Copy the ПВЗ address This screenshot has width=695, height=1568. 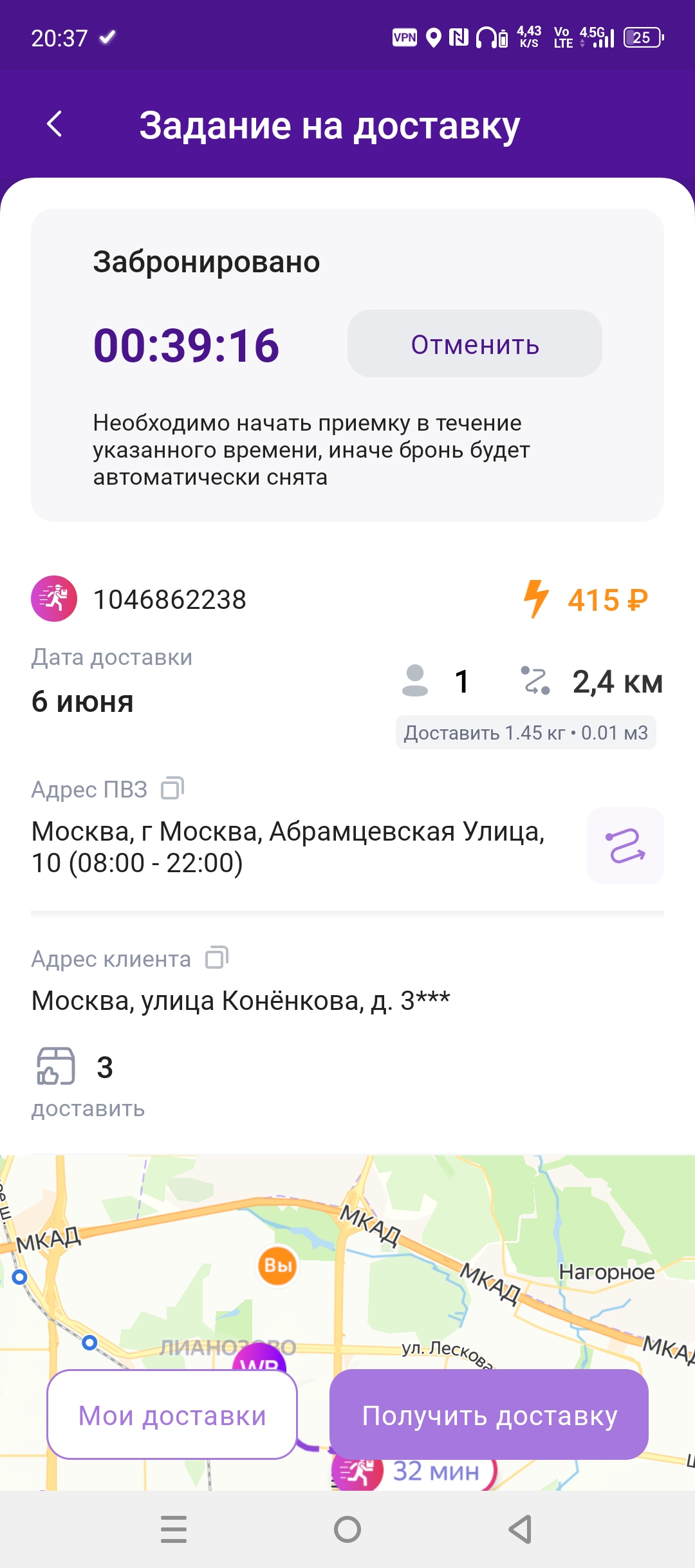172,788
